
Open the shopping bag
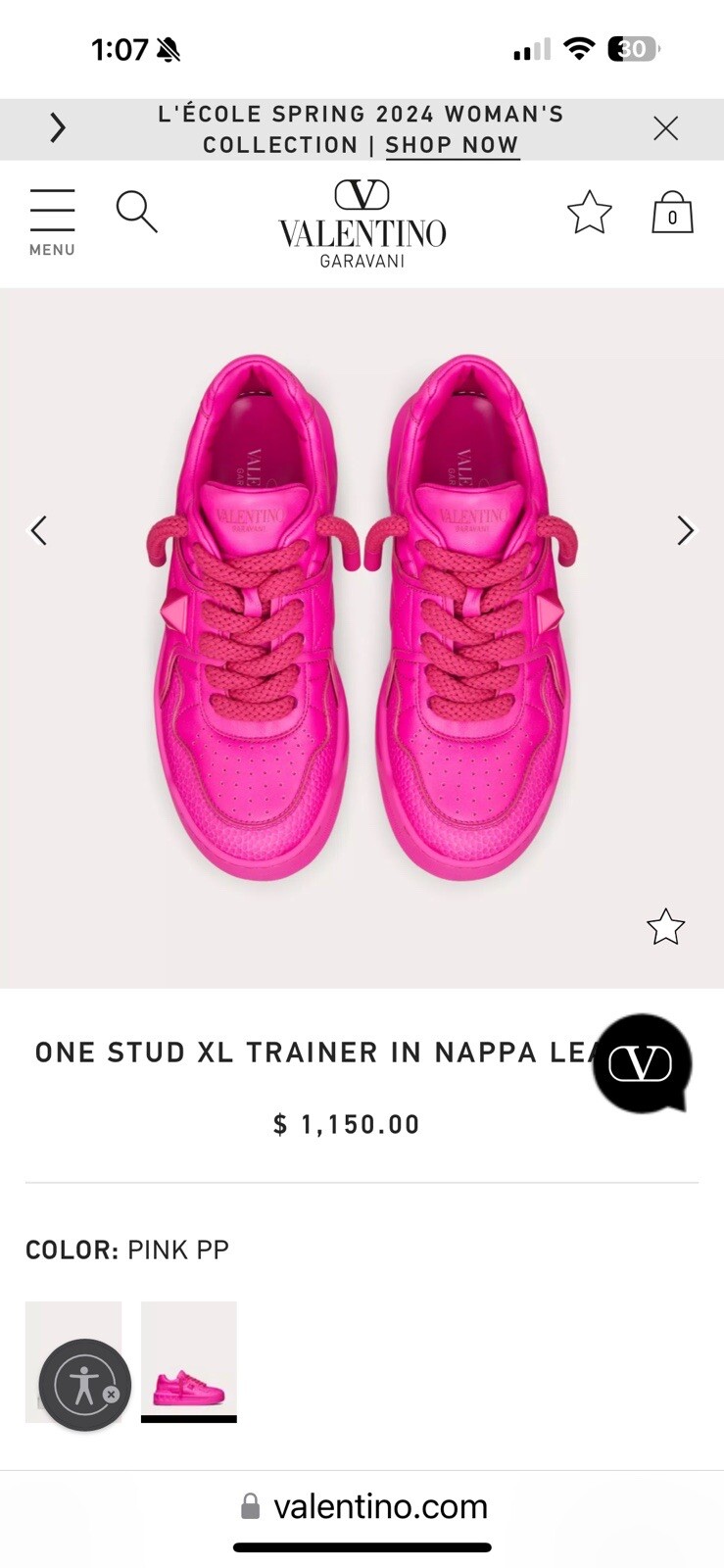(x=672, y=213)
